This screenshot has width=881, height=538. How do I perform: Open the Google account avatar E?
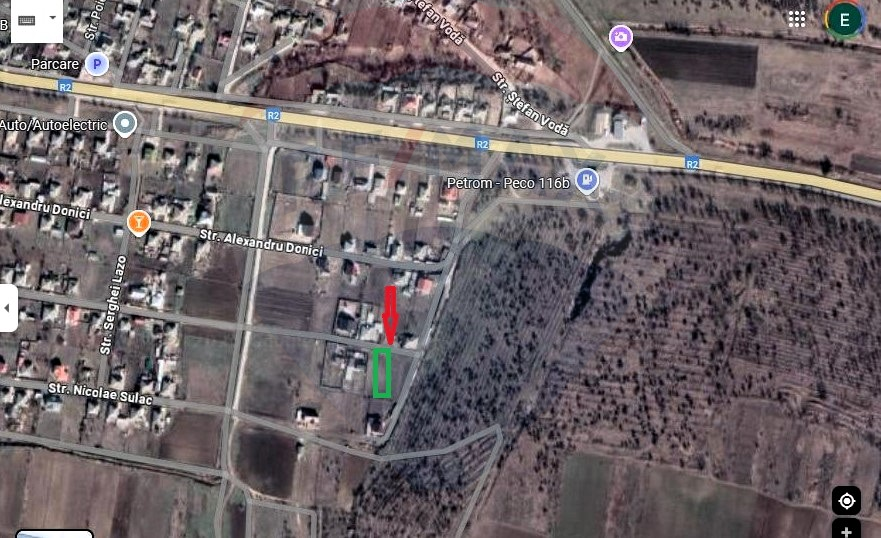[x=845, y=19]
